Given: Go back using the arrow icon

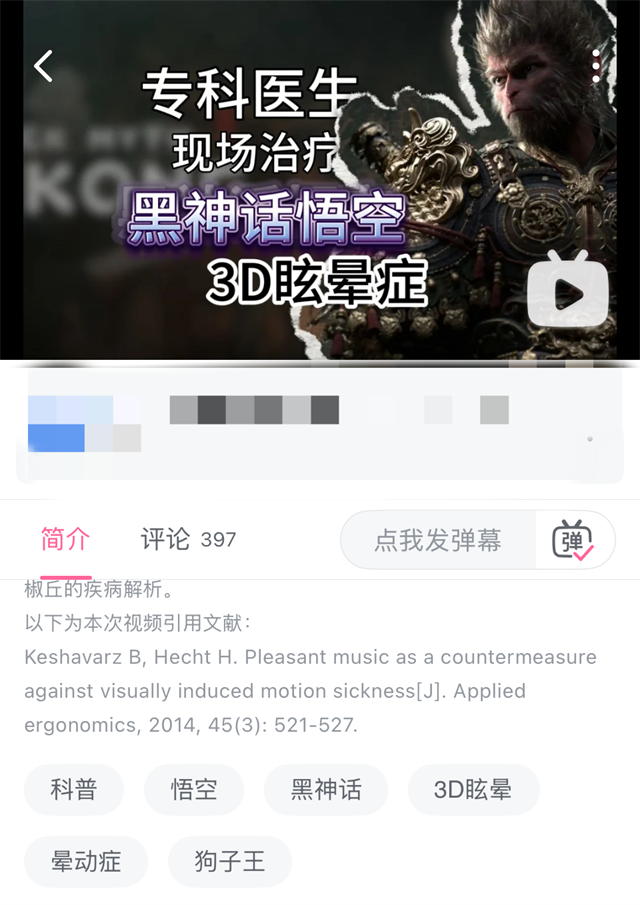Looking at the screenshot, I should pyautogui.click(x=43, y=67).
